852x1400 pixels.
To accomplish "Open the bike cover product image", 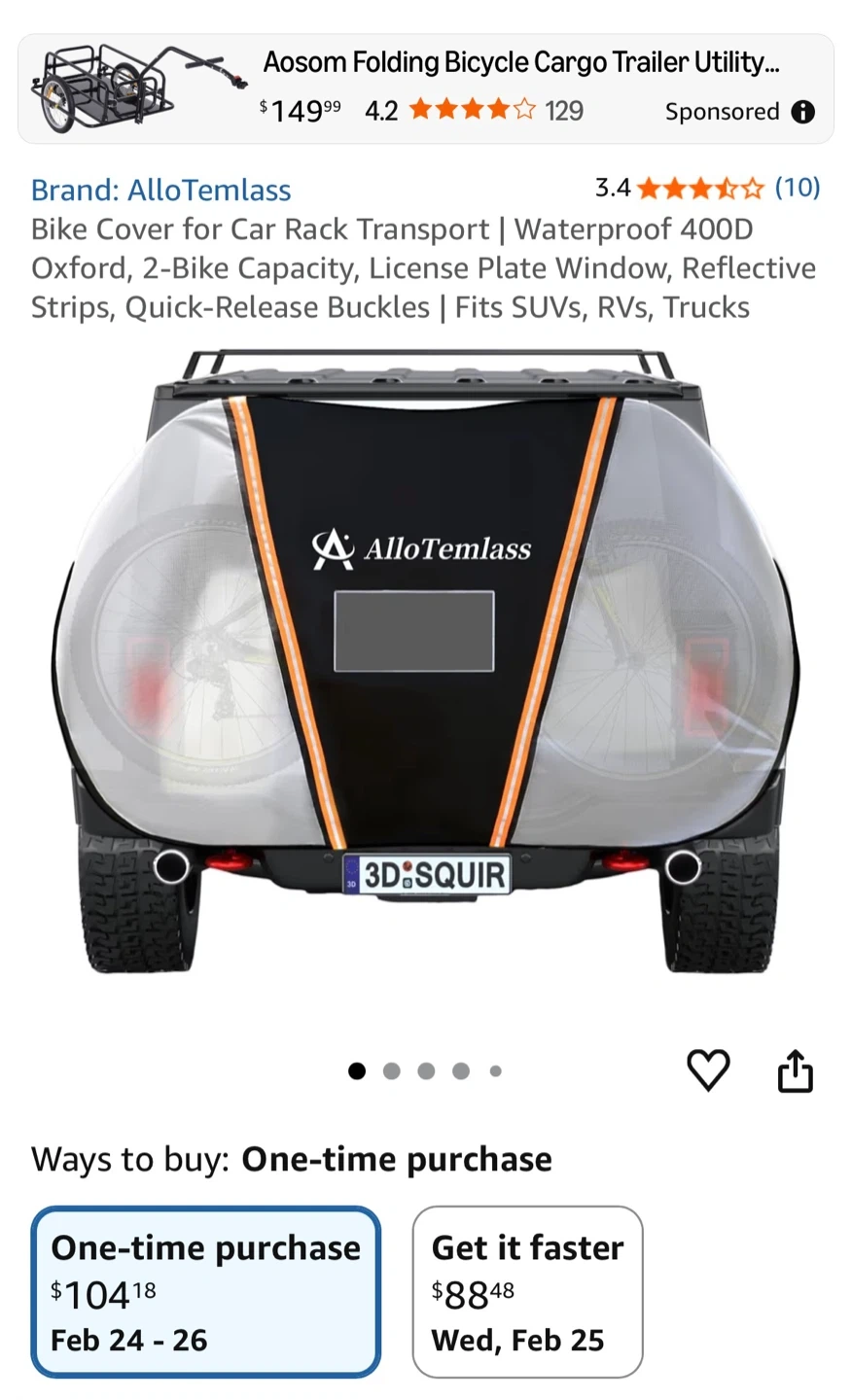I will click(426, 661).
